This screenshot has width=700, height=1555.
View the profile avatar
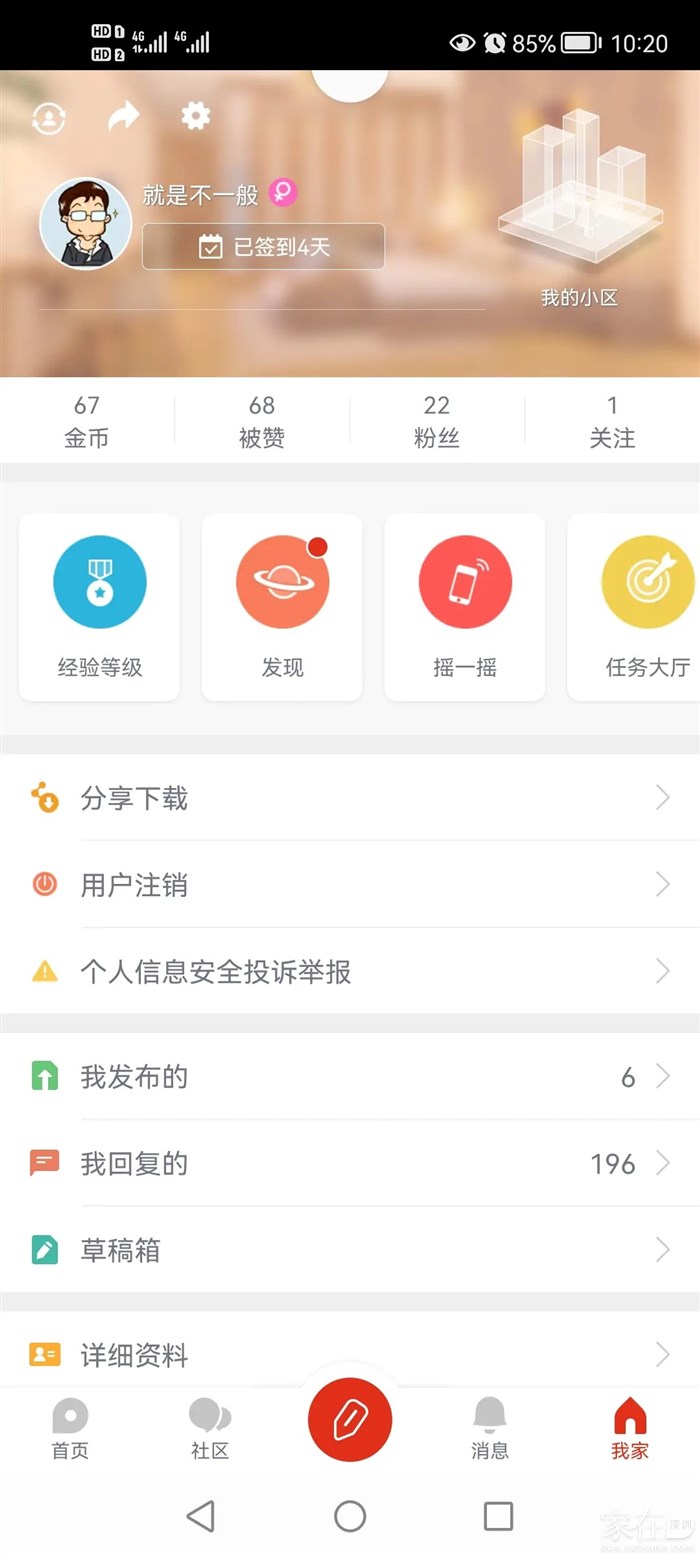point(86,224)
